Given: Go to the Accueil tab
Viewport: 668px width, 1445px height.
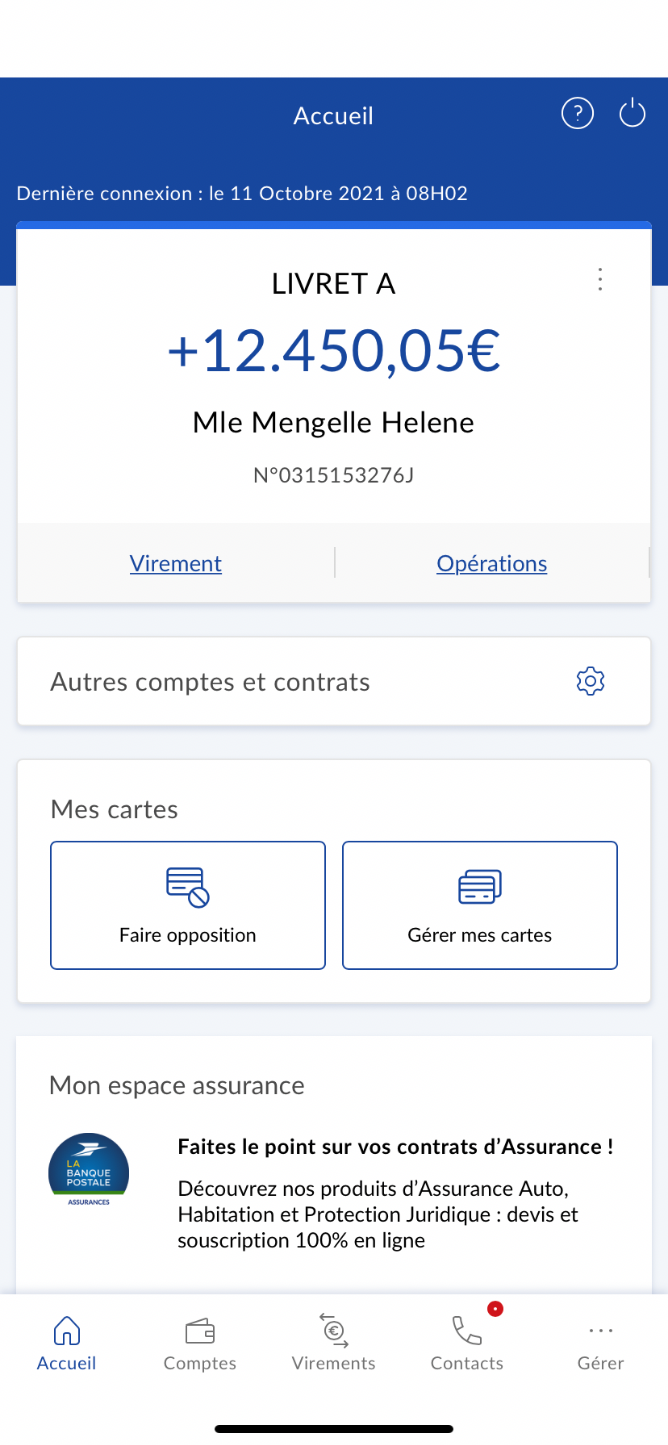Looking at the screenshot, I should tap(67, 1344).
